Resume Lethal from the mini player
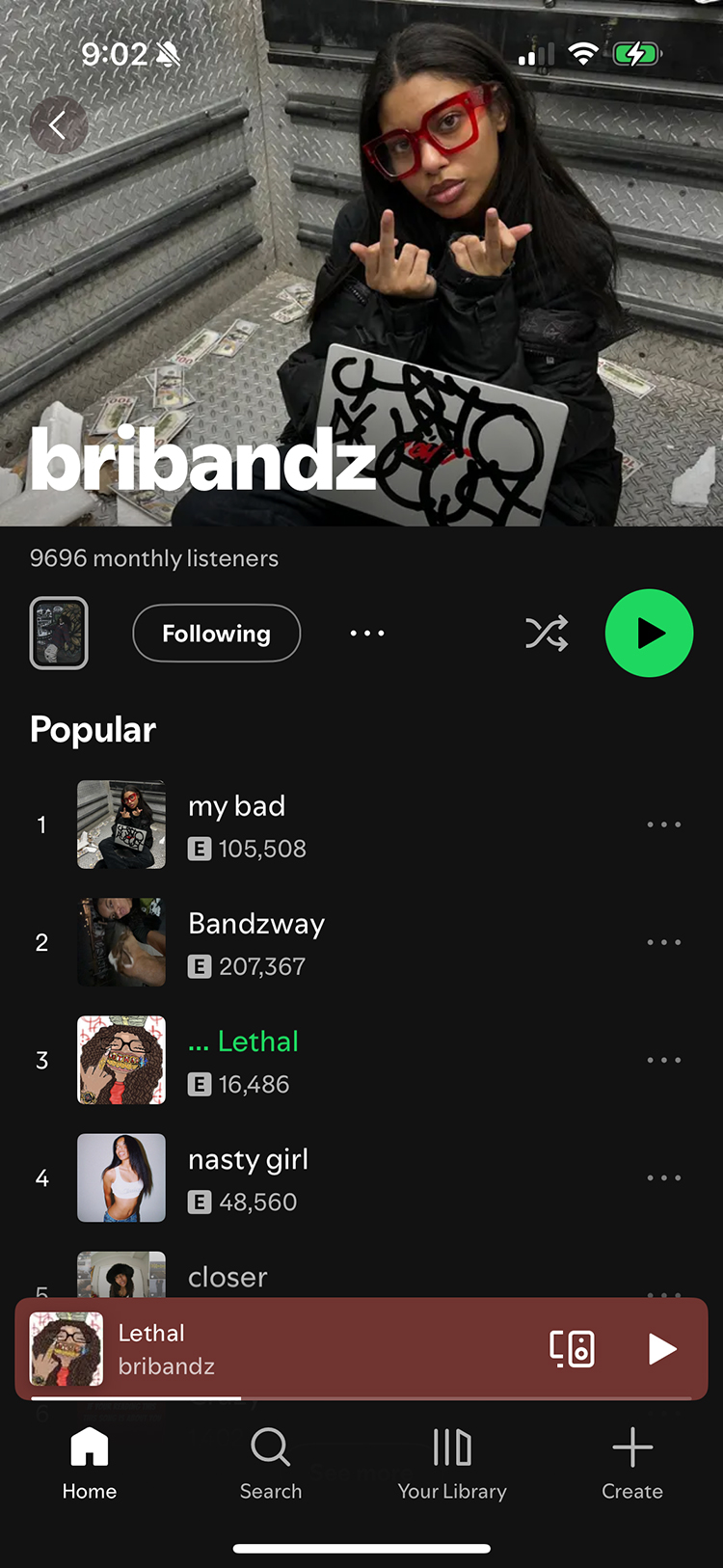Image resolution: width=723 pixels, height=1568 pixels. point(661,1348)
